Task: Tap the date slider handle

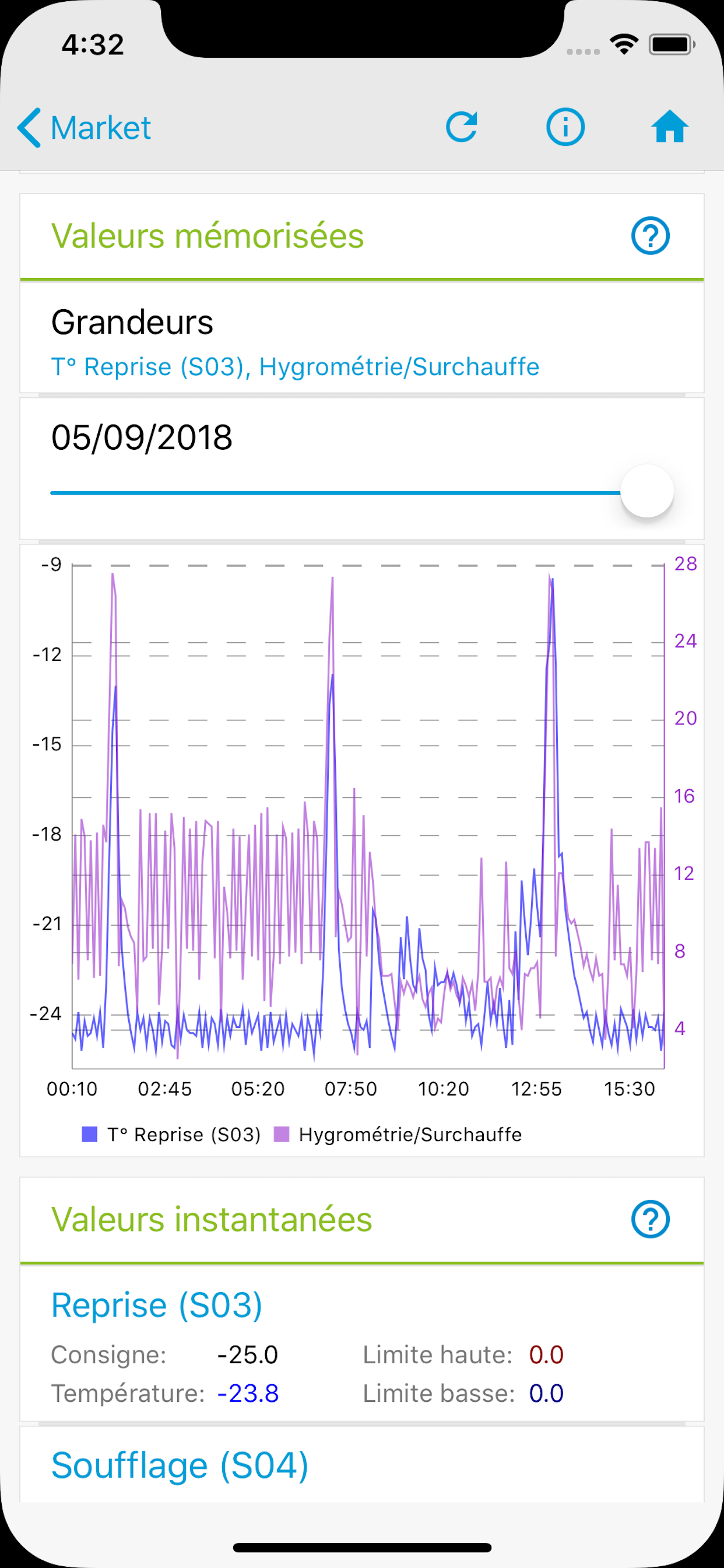Action: click(x=646, y=491)
